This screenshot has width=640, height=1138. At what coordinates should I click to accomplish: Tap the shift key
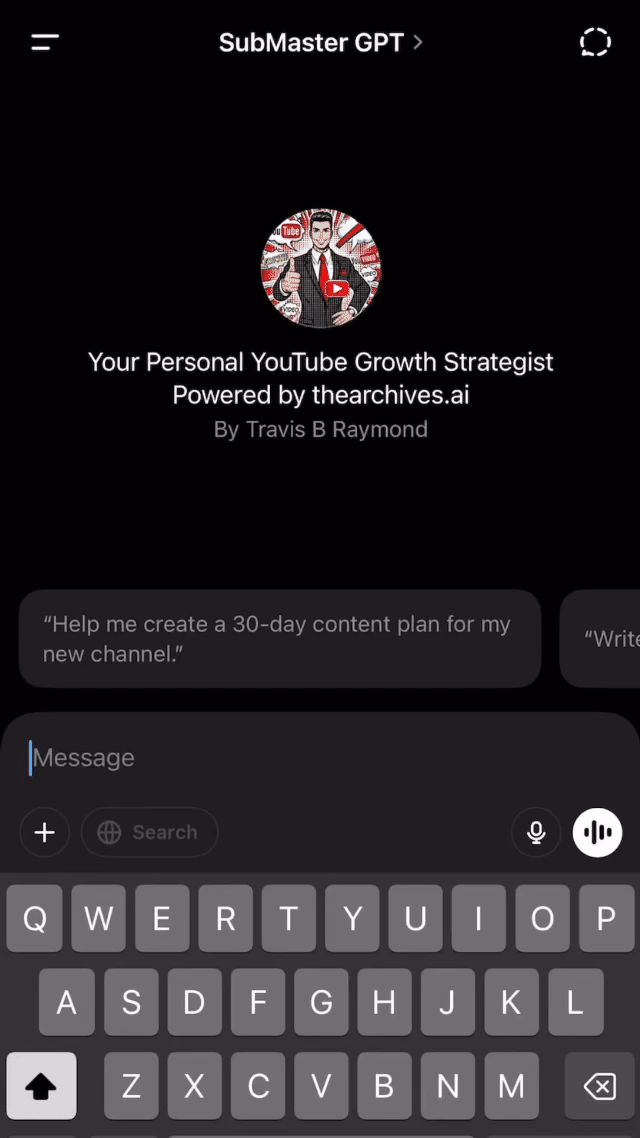tap(42, 1086)
